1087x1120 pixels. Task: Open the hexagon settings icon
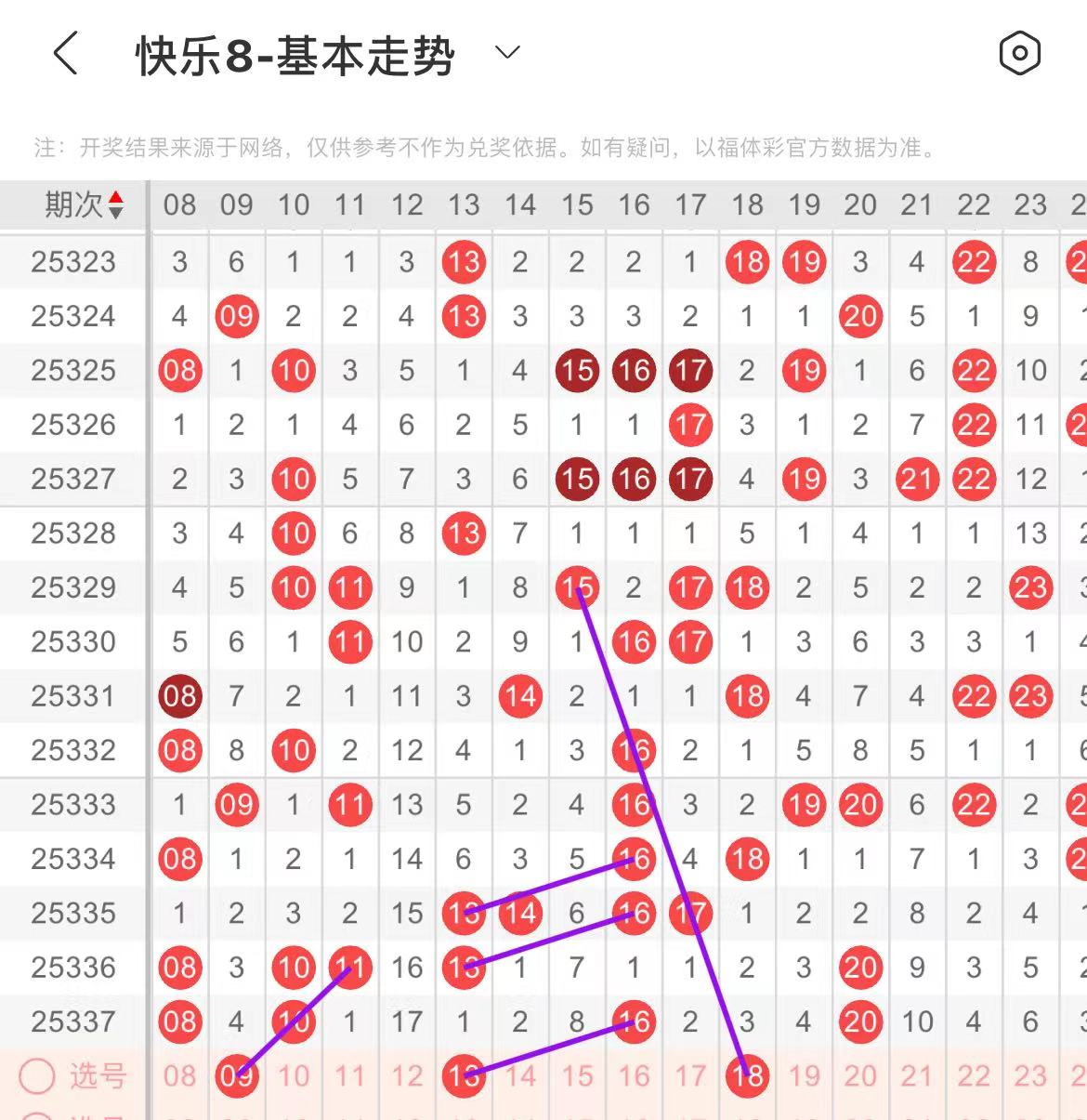coord(1019,53)
